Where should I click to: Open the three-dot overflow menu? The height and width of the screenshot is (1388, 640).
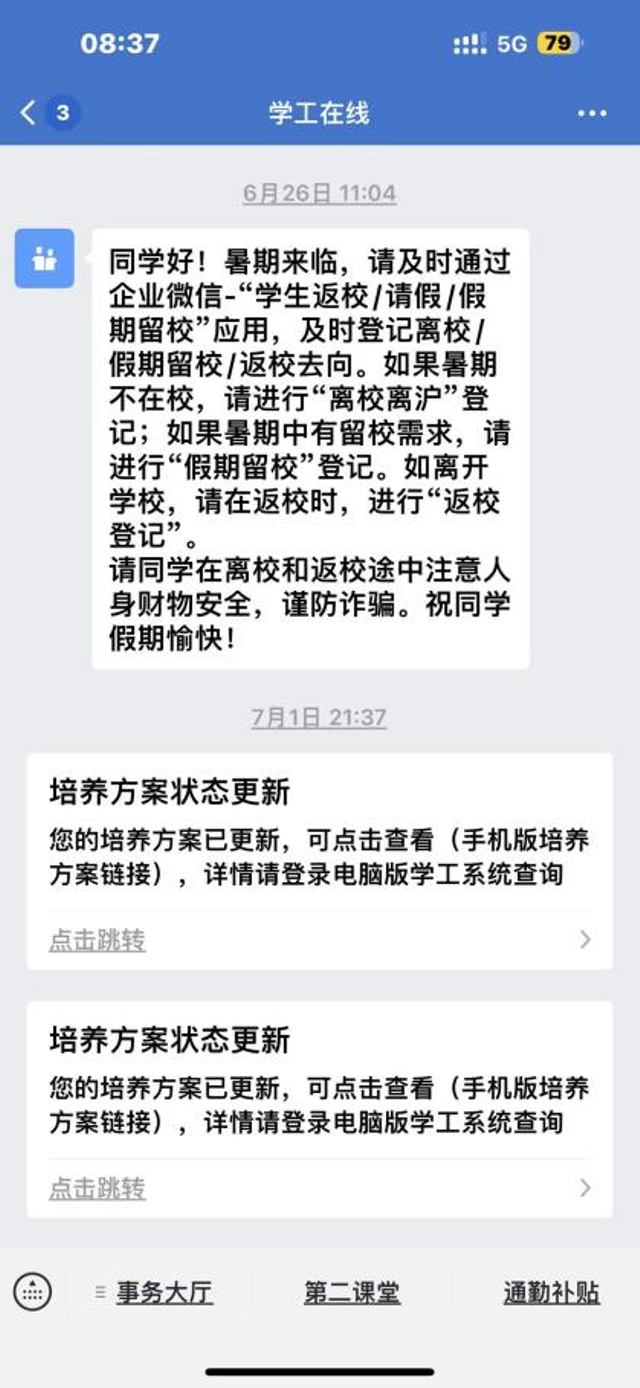(x=592, y=113)
